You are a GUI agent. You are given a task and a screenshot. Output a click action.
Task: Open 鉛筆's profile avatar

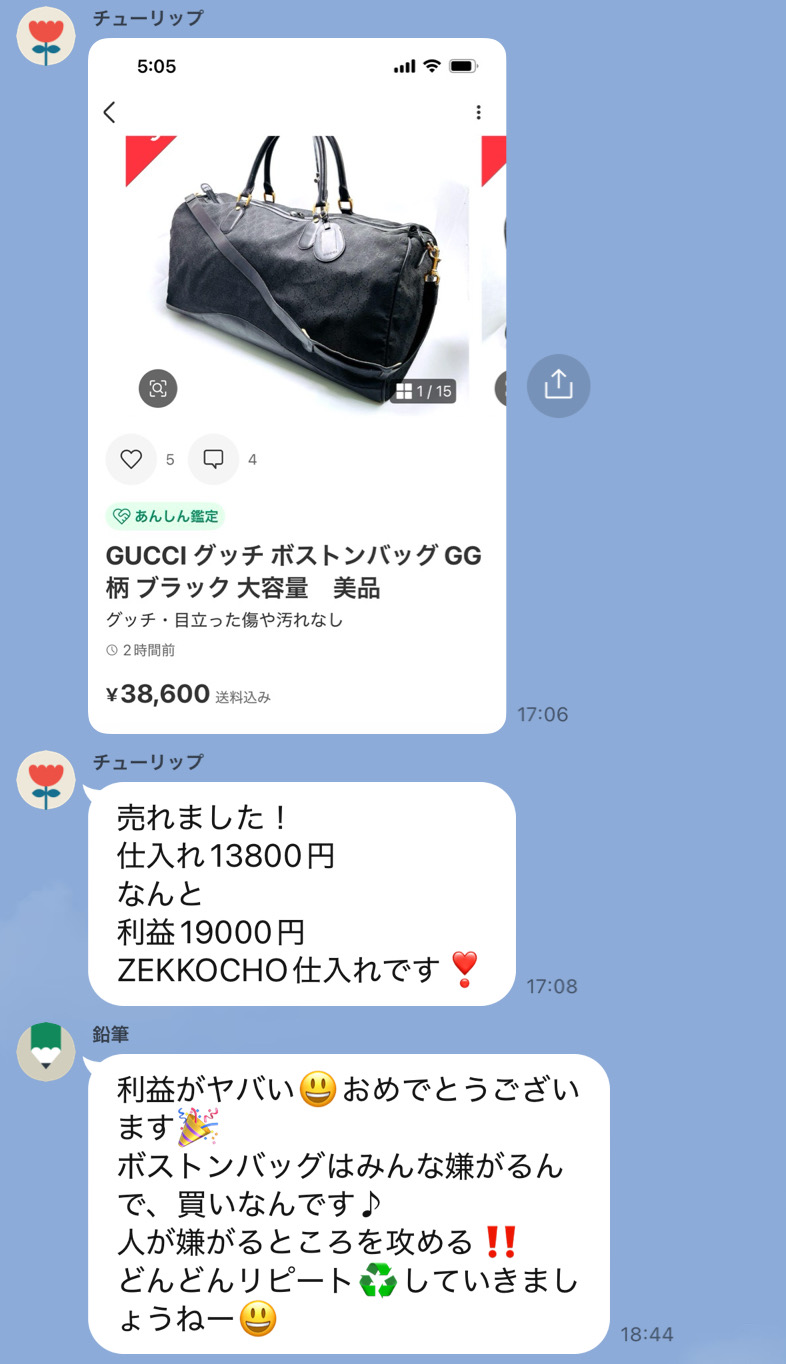[46, 1051]
